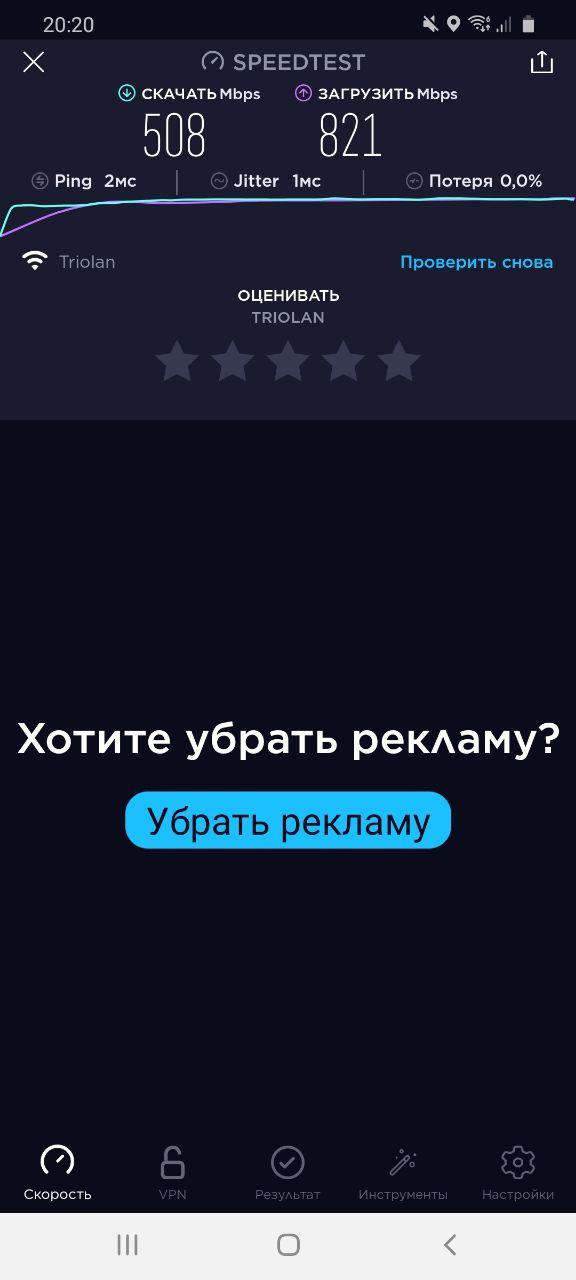Screen dimensions: 576x1280
Task: Tap the Убрать рекламу button
Action: (288, 821)
